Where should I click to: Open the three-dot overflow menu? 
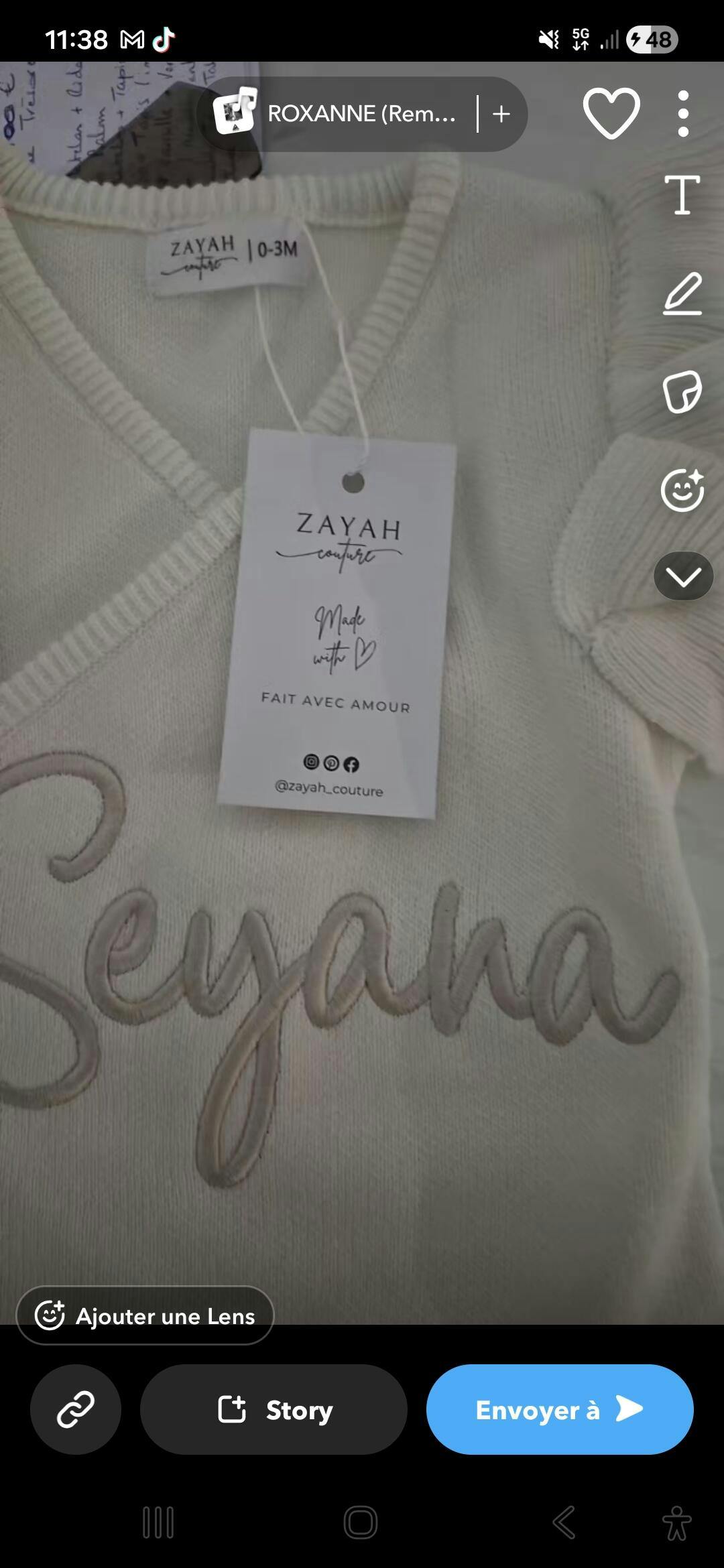coord(683,114)
